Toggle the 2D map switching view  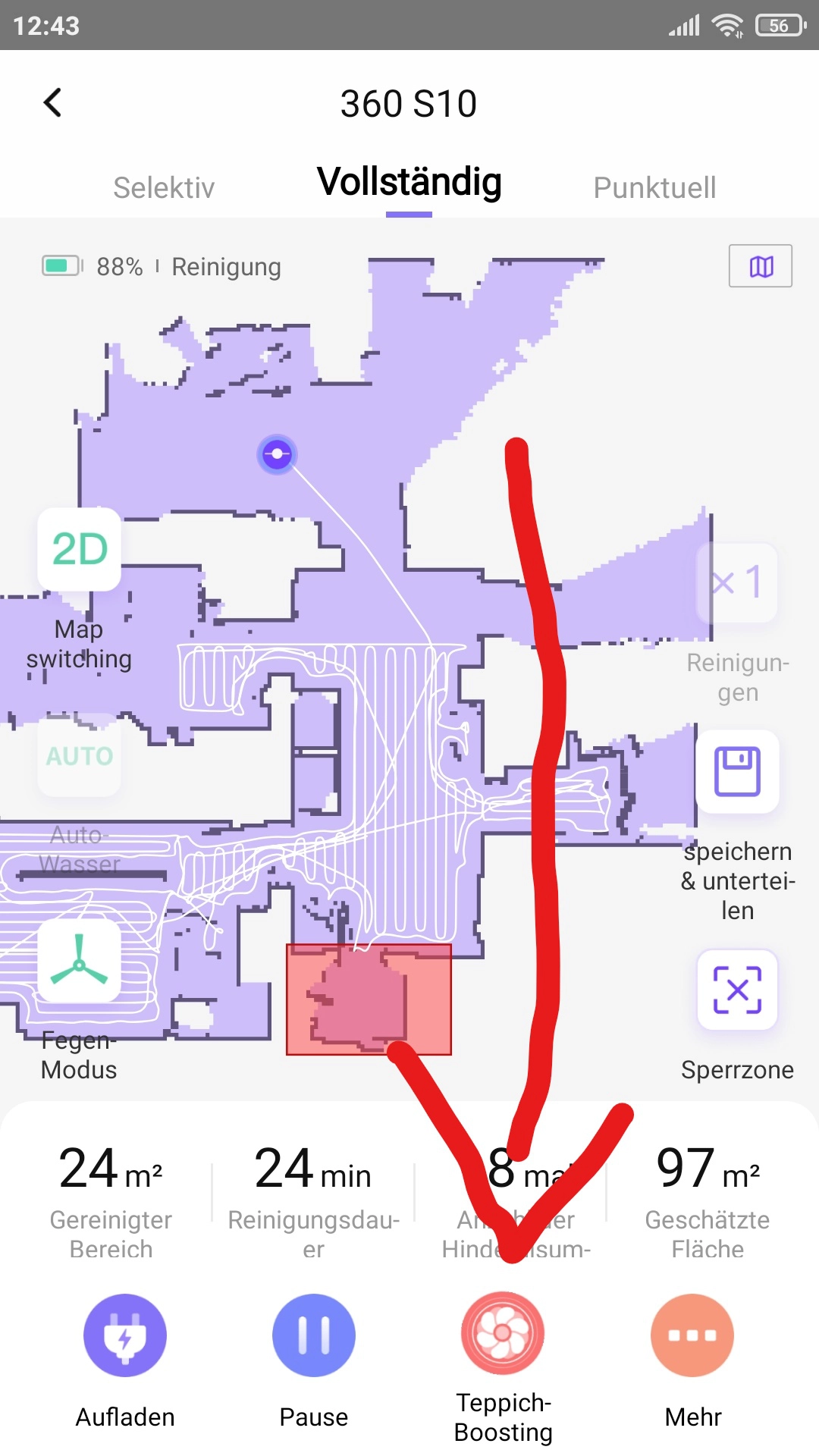[x=79, y=549]
